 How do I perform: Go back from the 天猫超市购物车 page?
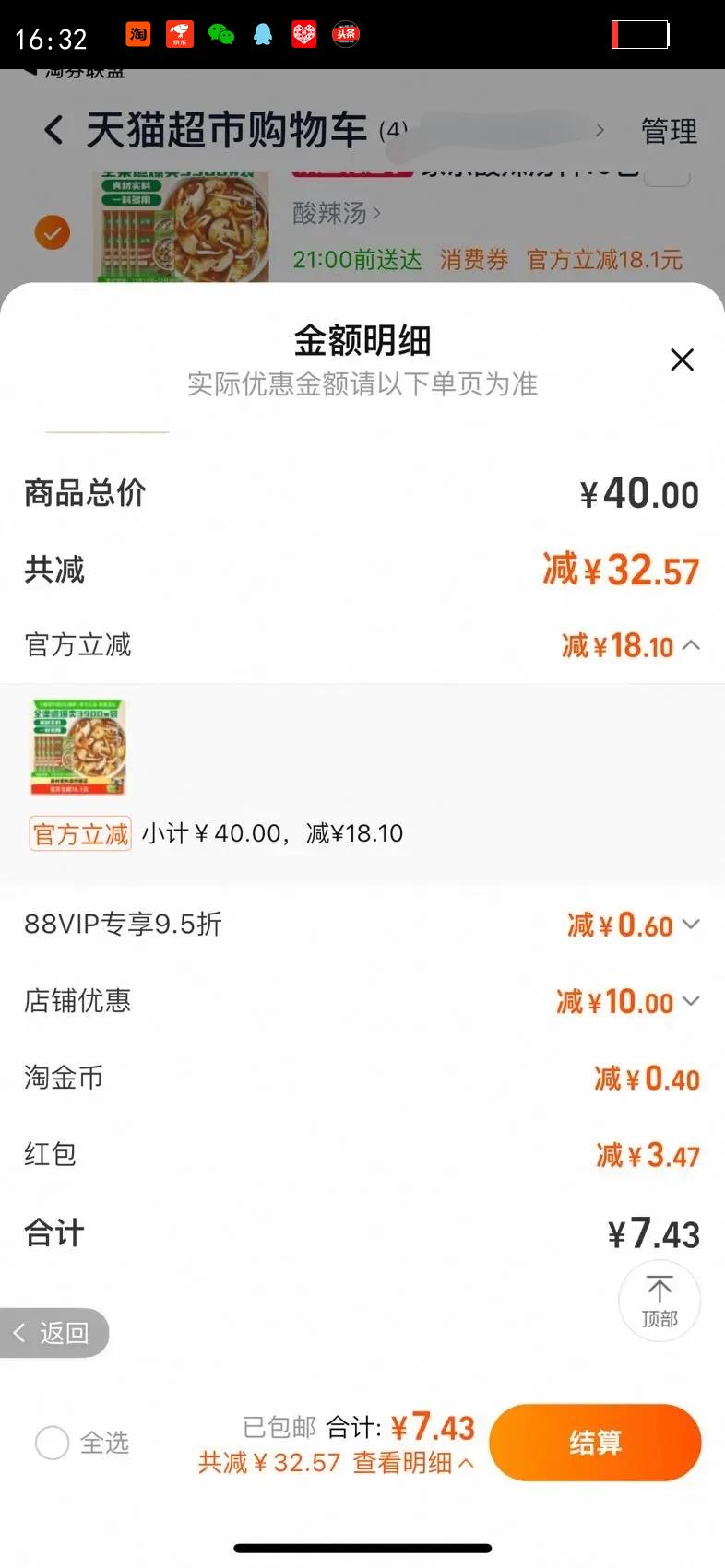pyautogui.click(x=54, y=130)
